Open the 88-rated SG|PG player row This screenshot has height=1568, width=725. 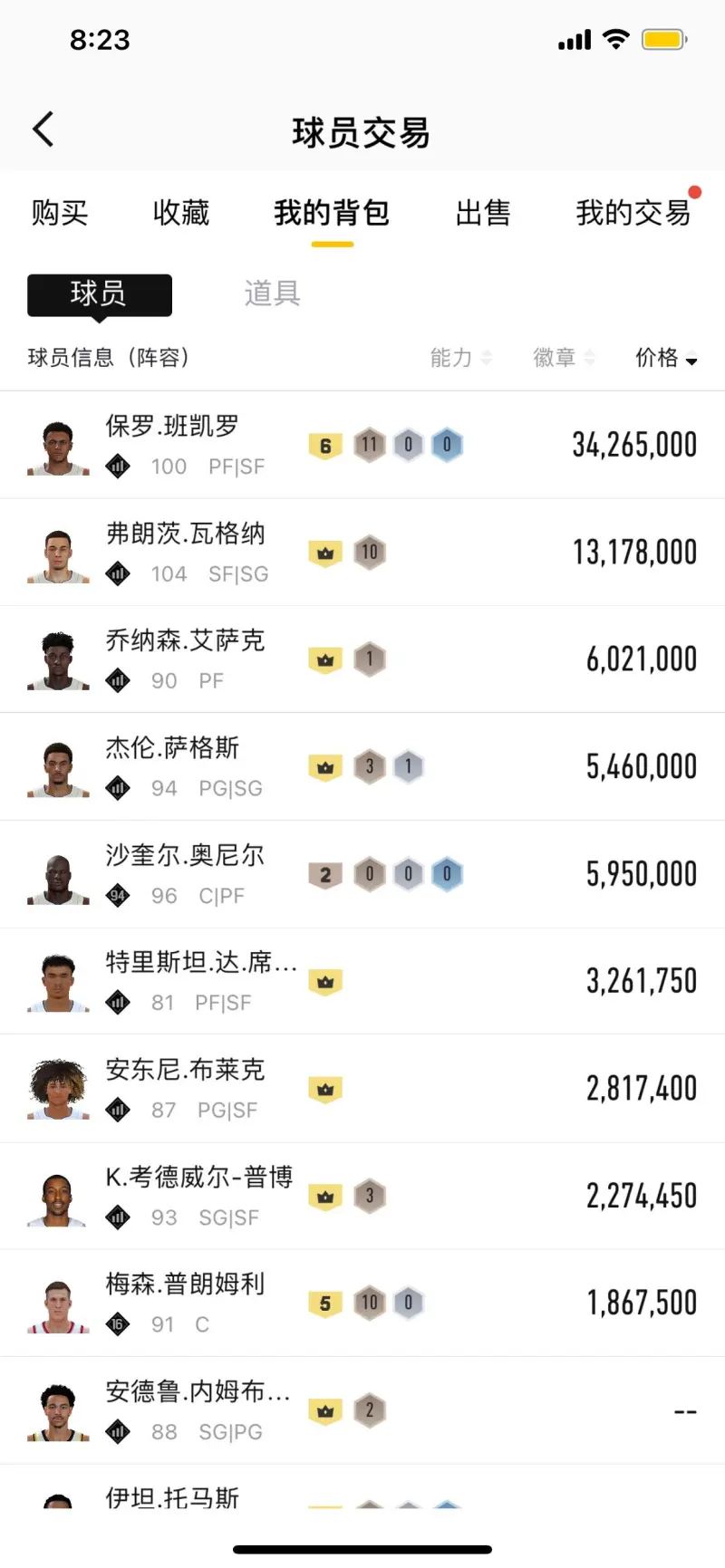pos(362,1410)
